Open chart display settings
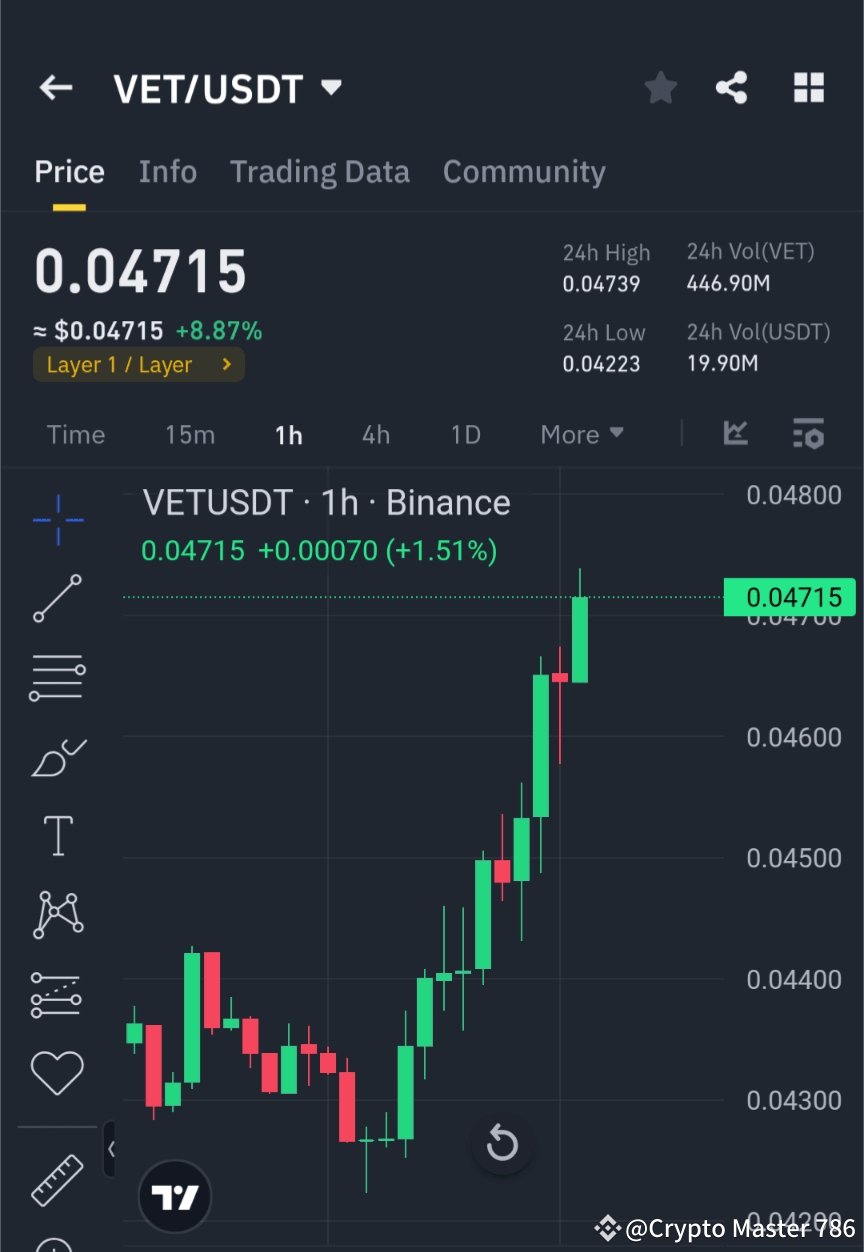 pos(808,434)
